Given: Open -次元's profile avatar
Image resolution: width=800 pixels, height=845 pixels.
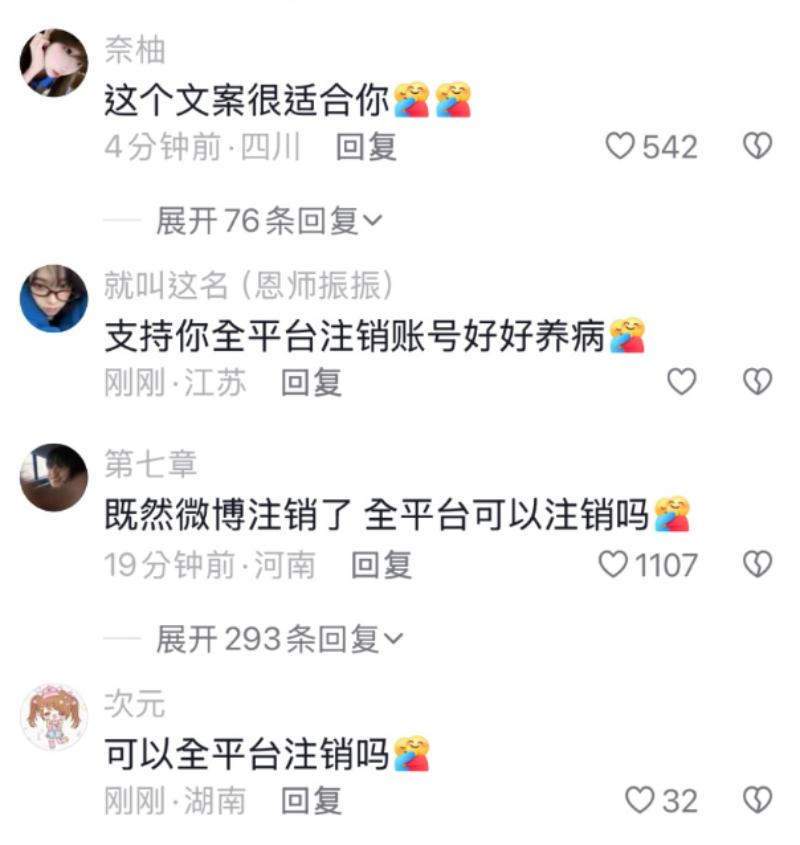Looking at the screenshot, I should pyautogui.click(x=54, y=717).
